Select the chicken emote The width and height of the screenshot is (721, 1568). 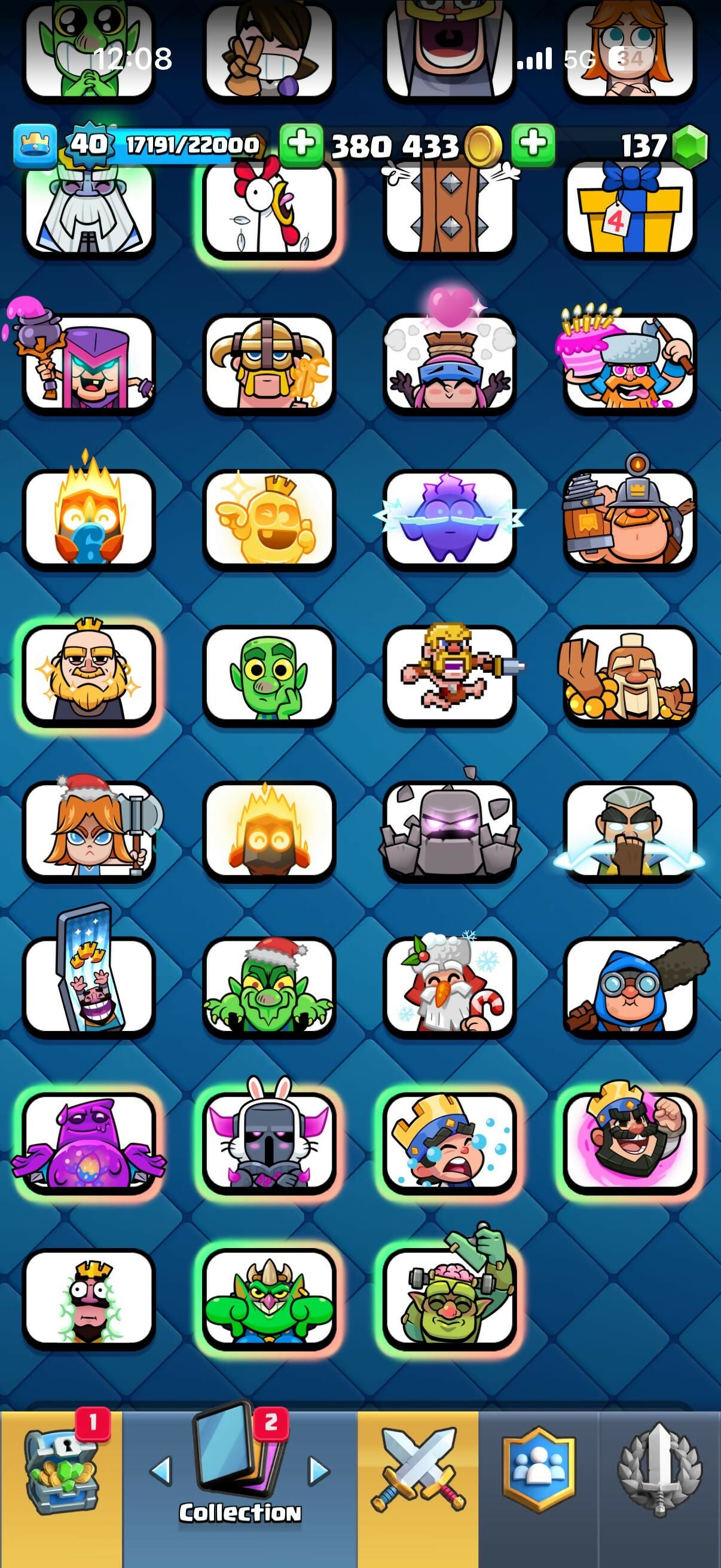269,208
